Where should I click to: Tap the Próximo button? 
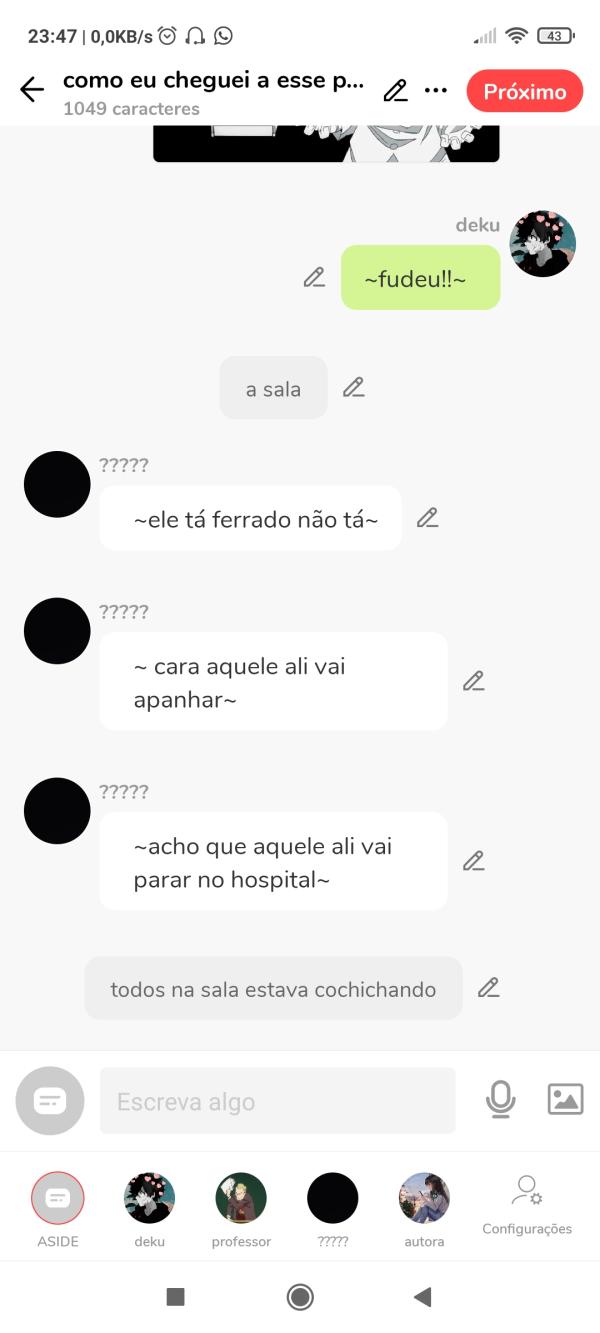tap(524, 91)
